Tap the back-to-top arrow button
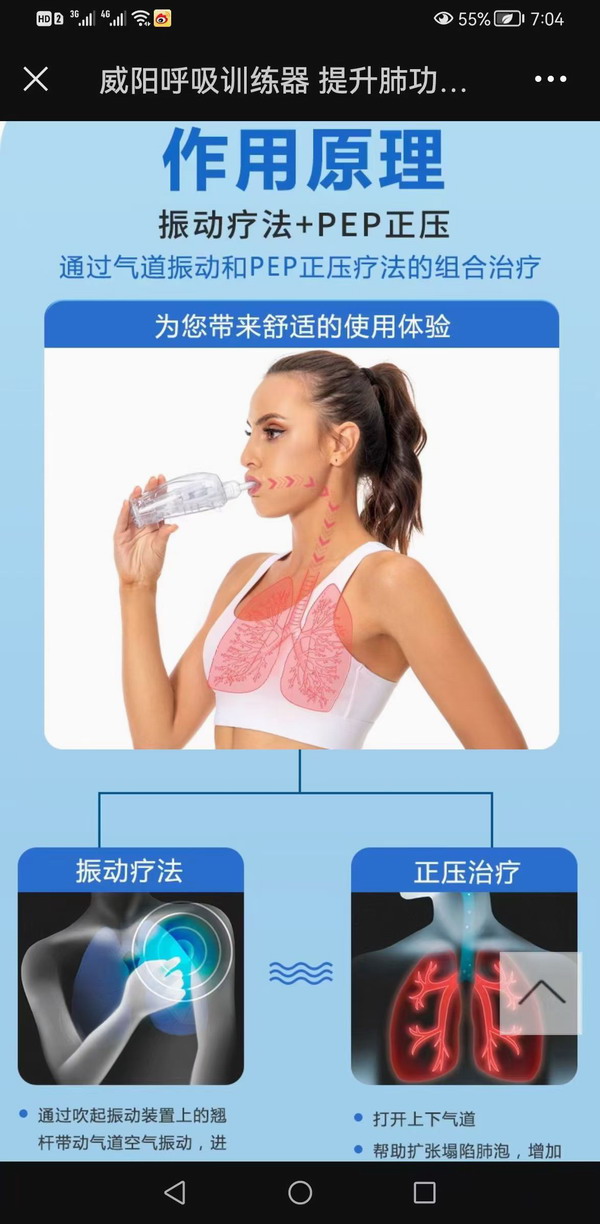The image size is (600, 1224). point(541,992)
